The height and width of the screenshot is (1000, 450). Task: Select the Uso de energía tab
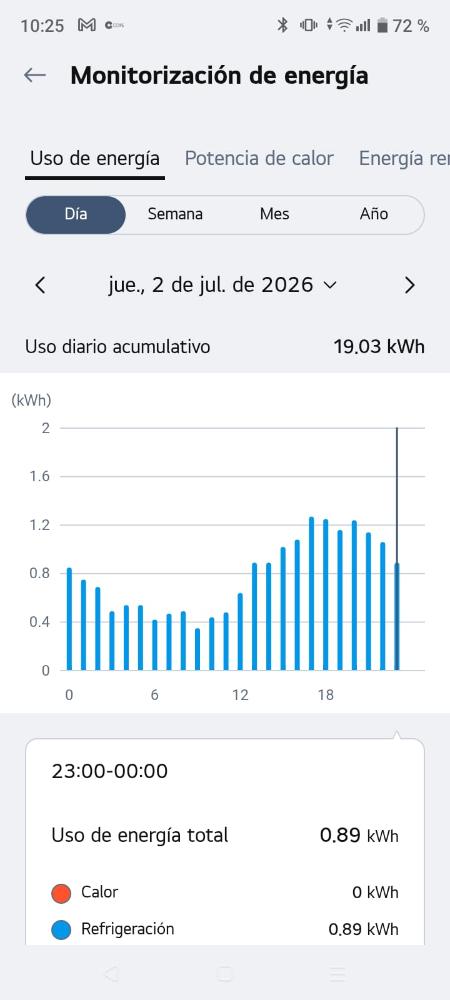click(95, 158)
